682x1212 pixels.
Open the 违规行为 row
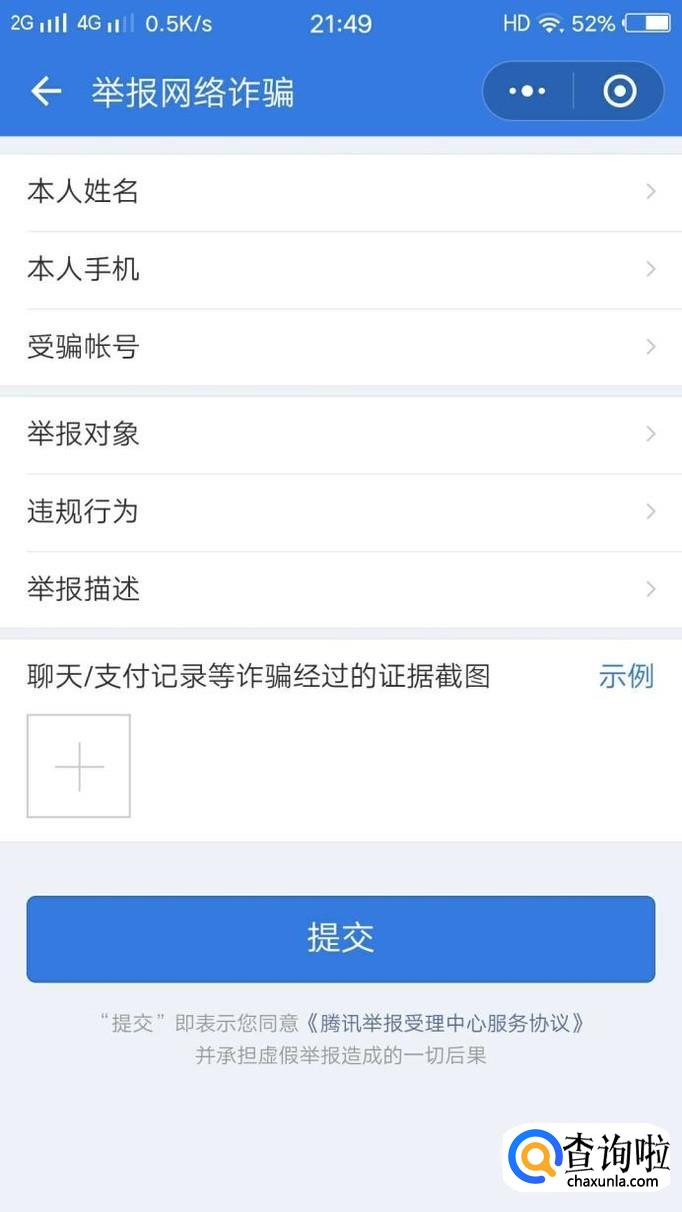[340, 512]
